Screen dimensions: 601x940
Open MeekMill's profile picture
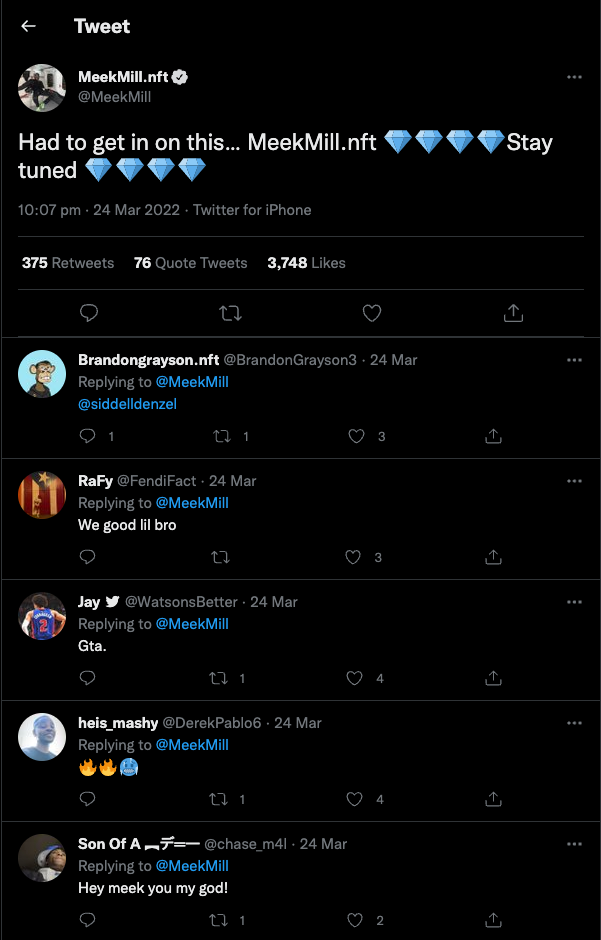(41, 88)
